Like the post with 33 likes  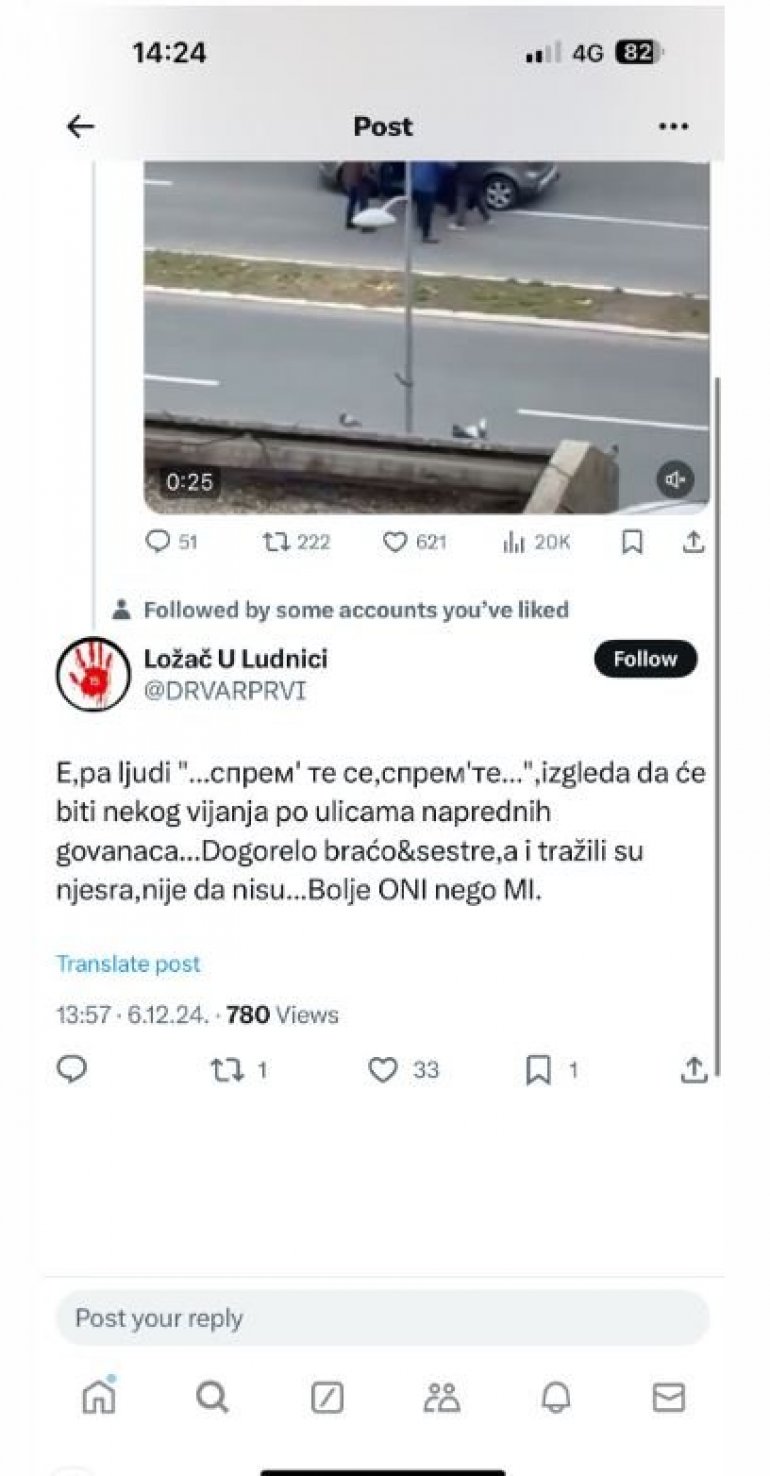[x=384, y=1070]
